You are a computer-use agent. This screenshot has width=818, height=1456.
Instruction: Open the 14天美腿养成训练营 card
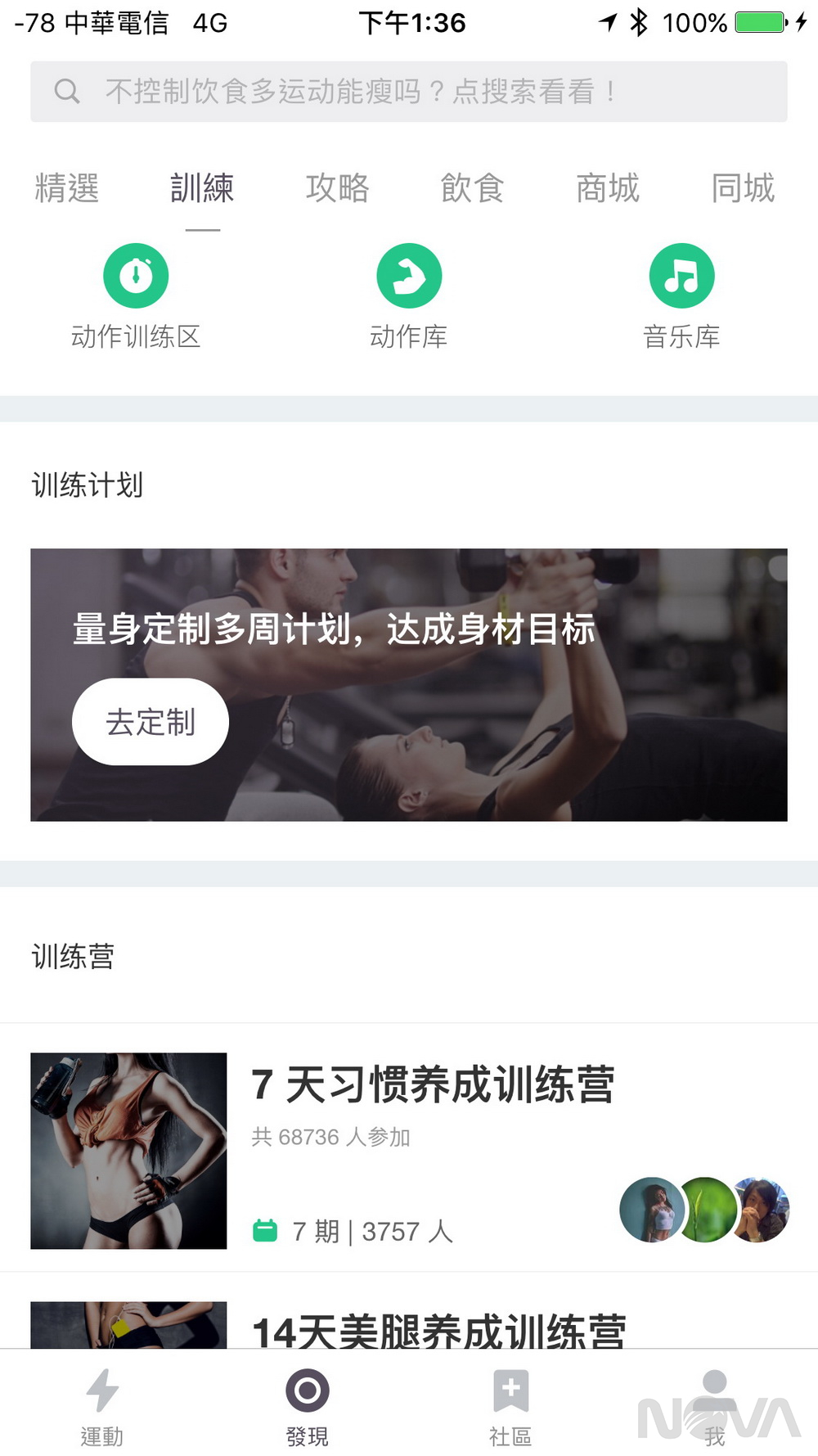tap(438, 1329)
